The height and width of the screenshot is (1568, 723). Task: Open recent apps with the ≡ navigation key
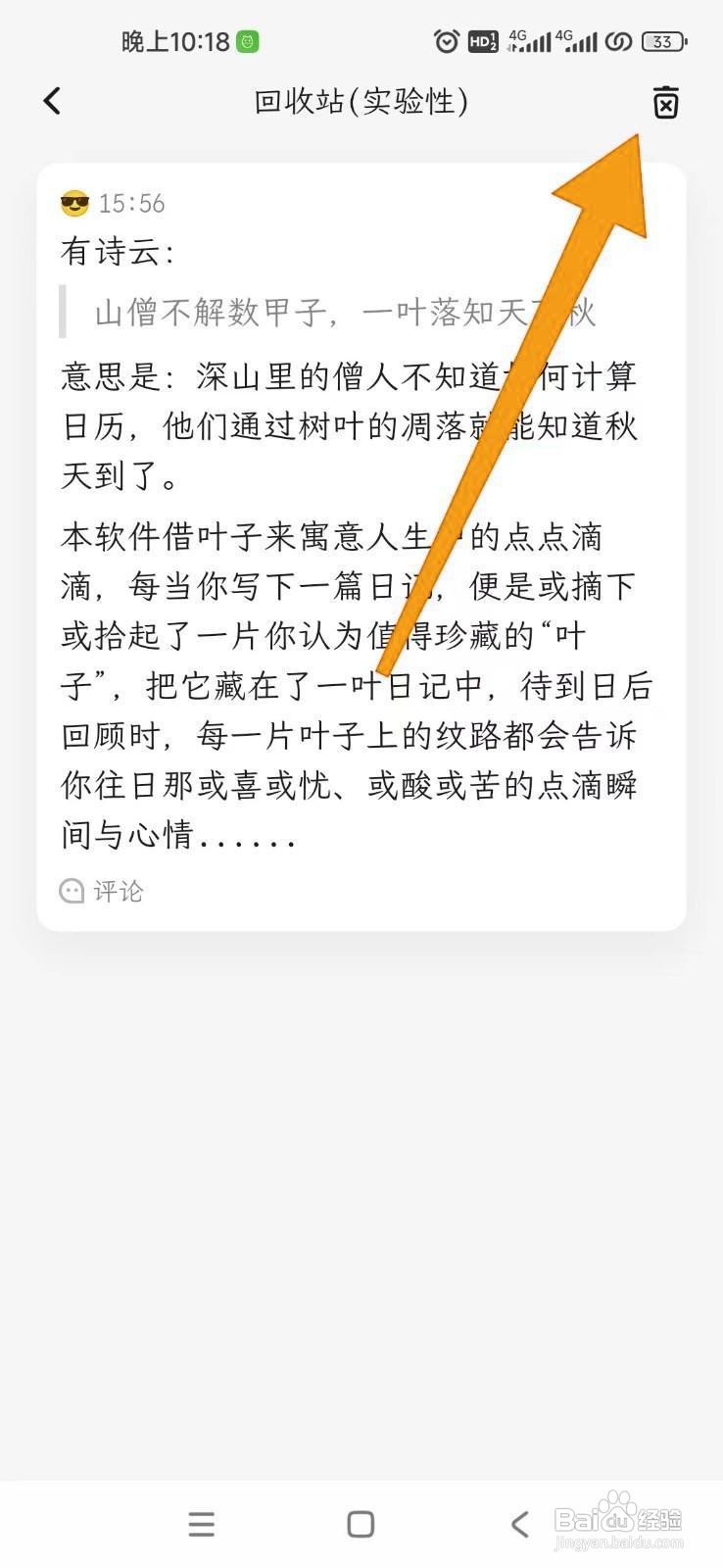pos(201,1524)
